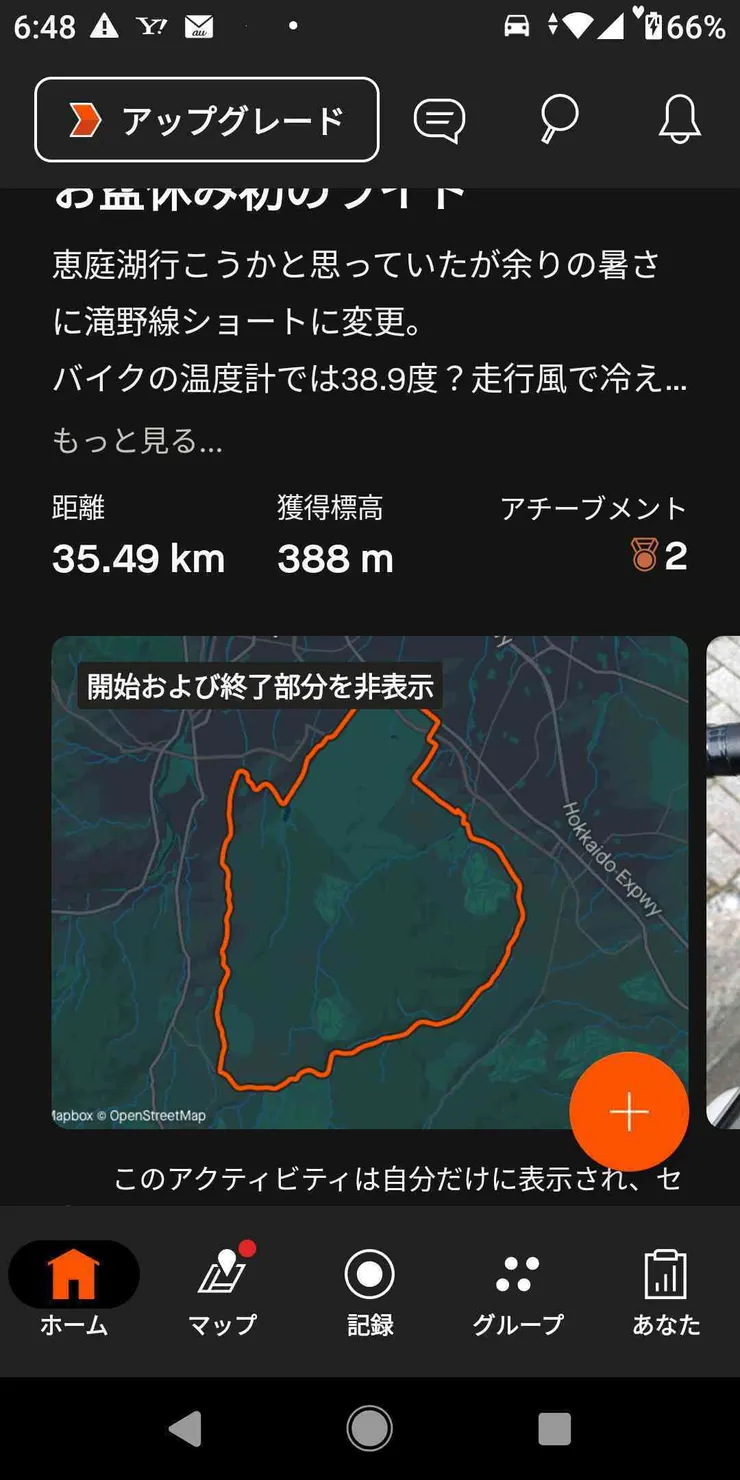Tap the system home button

click(369, 1429)
